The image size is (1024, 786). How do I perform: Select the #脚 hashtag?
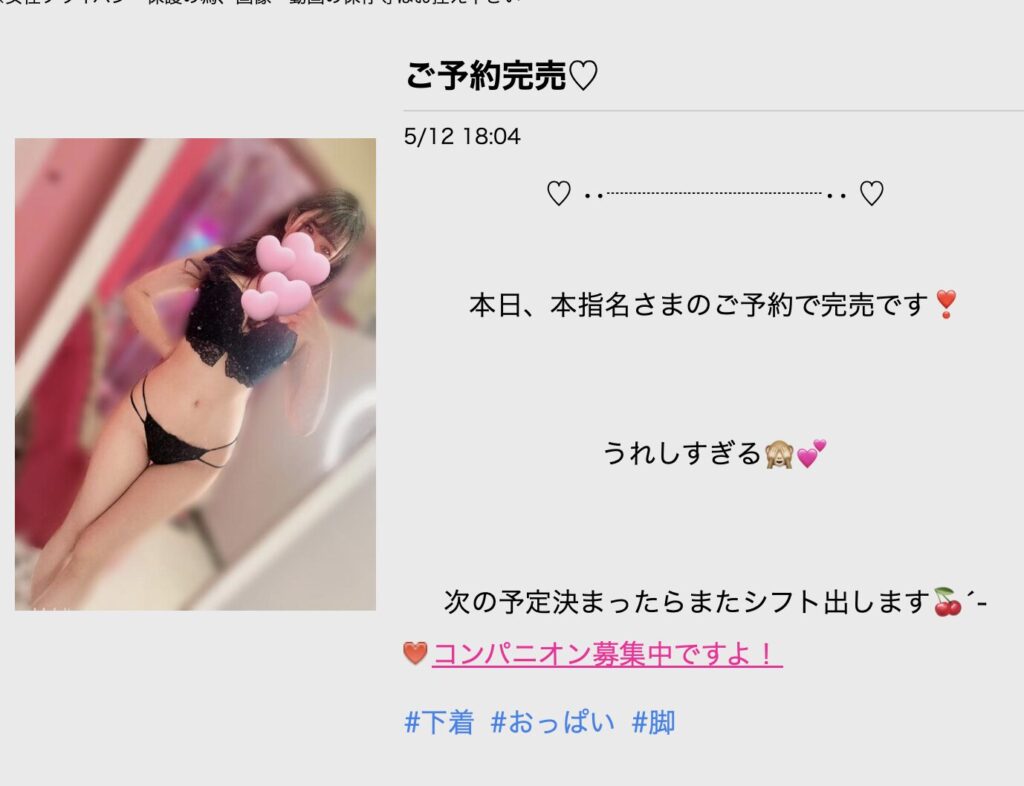(x=653, y=723)
